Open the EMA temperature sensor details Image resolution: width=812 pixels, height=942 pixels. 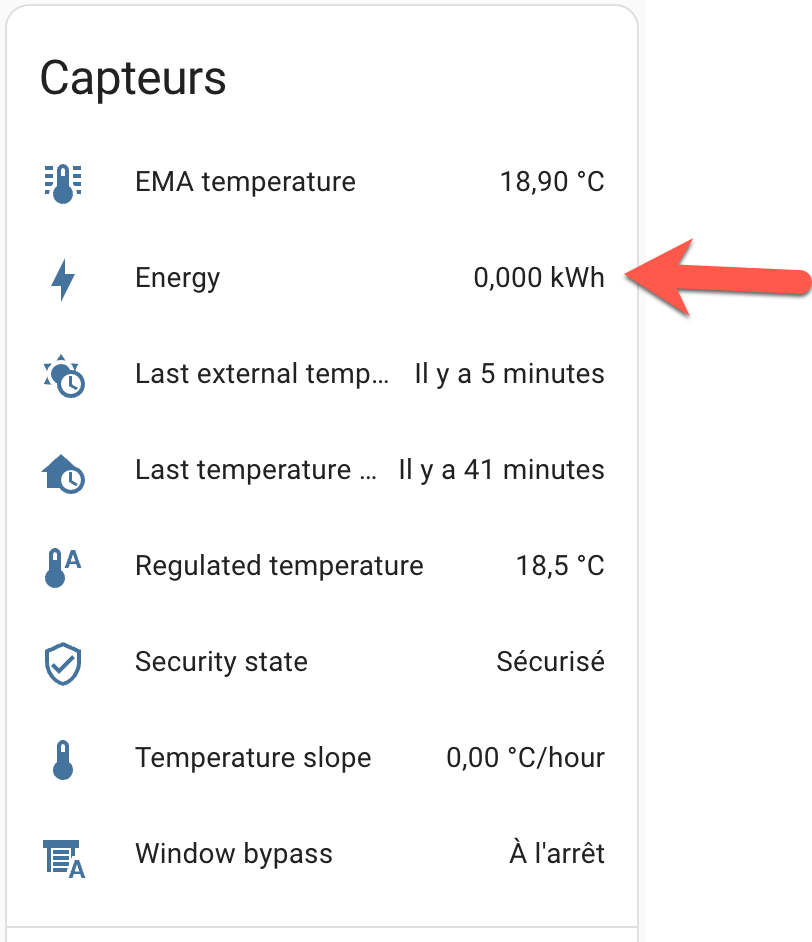coord(245,182)
